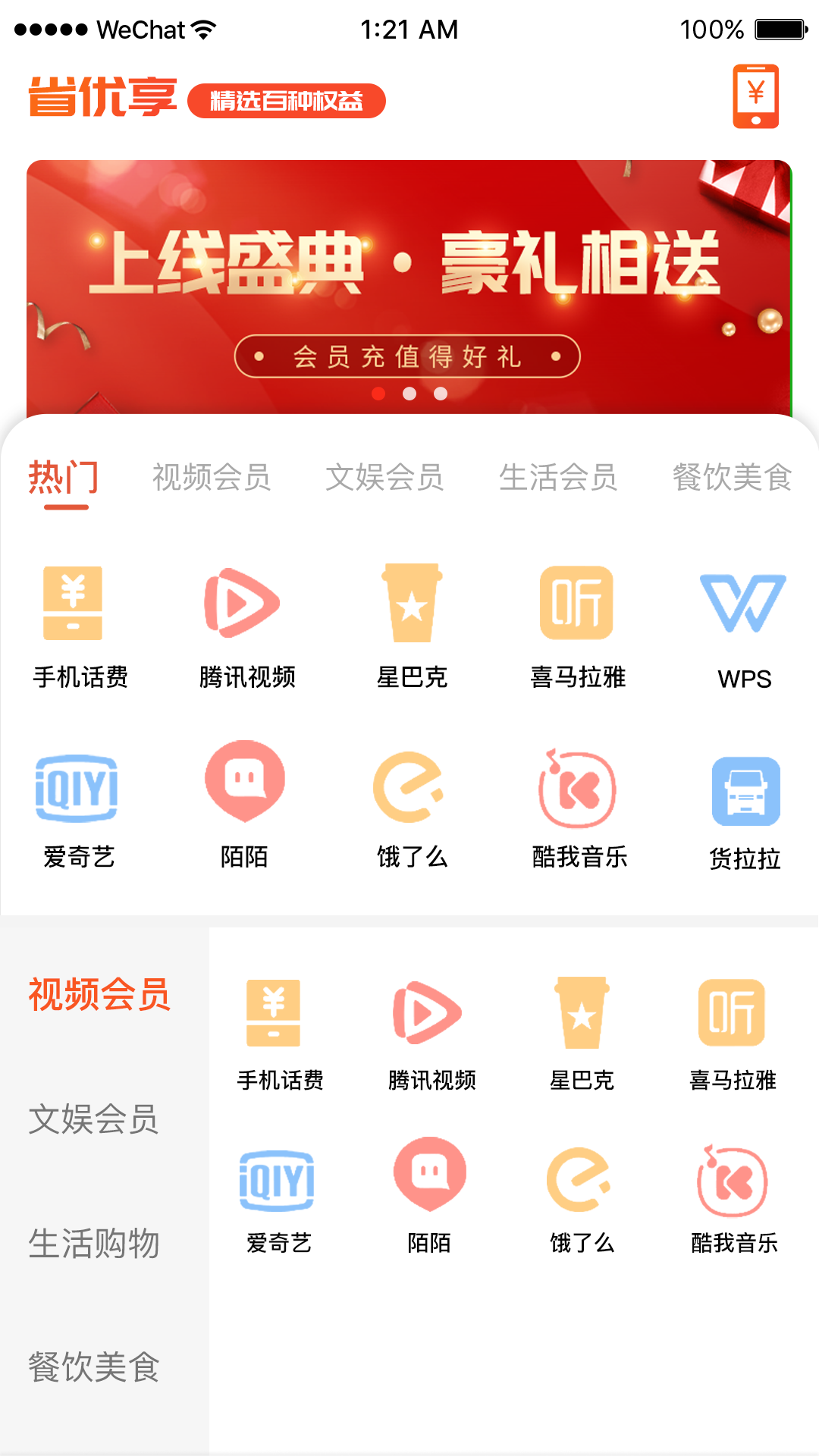Viewport: 819px width, 1456px height.
Task: Tap the 精选百种权益 badge
Action: pyautogui.click(x=287, y=99)
